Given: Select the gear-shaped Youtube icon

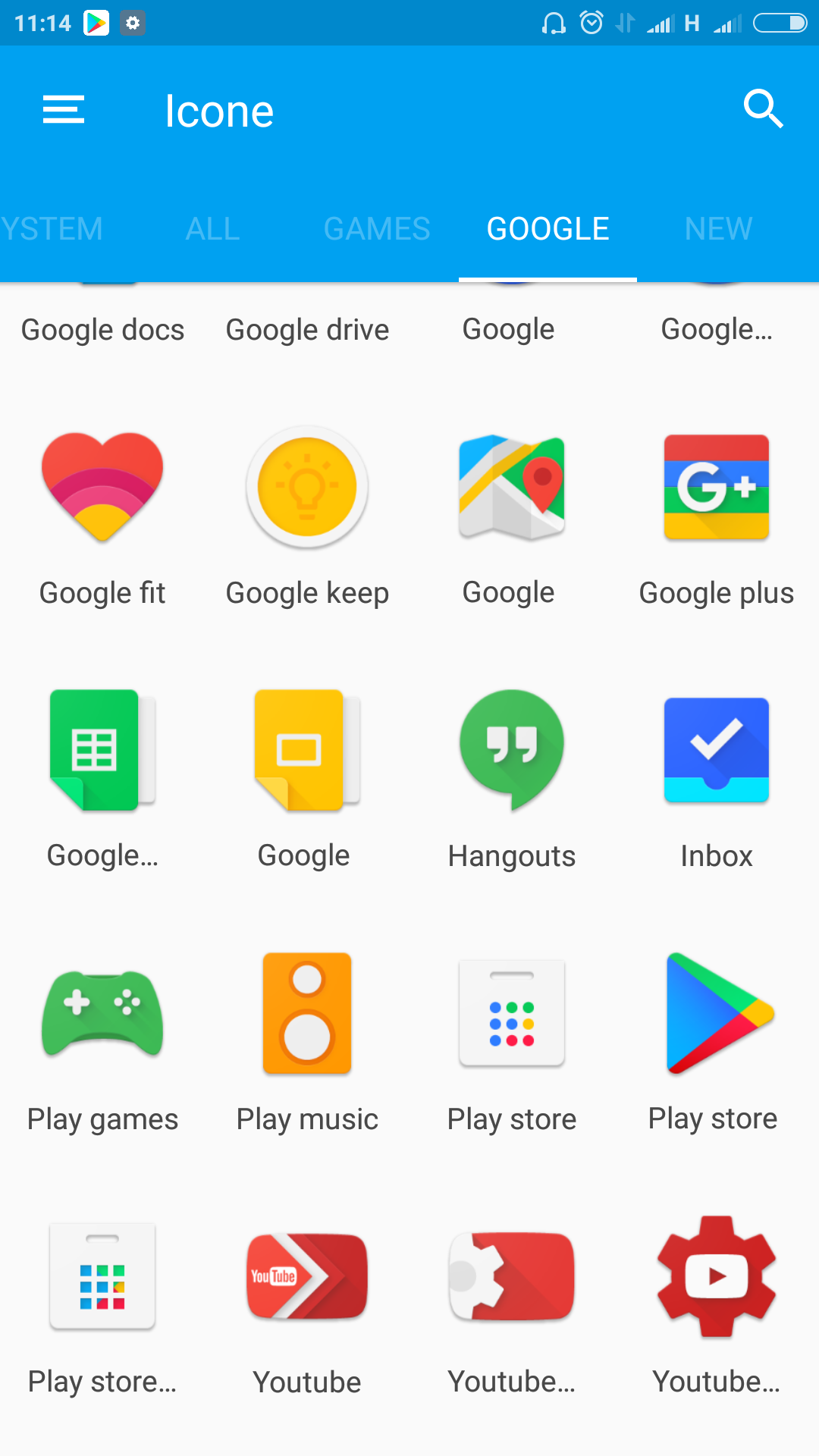Looking at the screenshot, I should pos(717,1276).
